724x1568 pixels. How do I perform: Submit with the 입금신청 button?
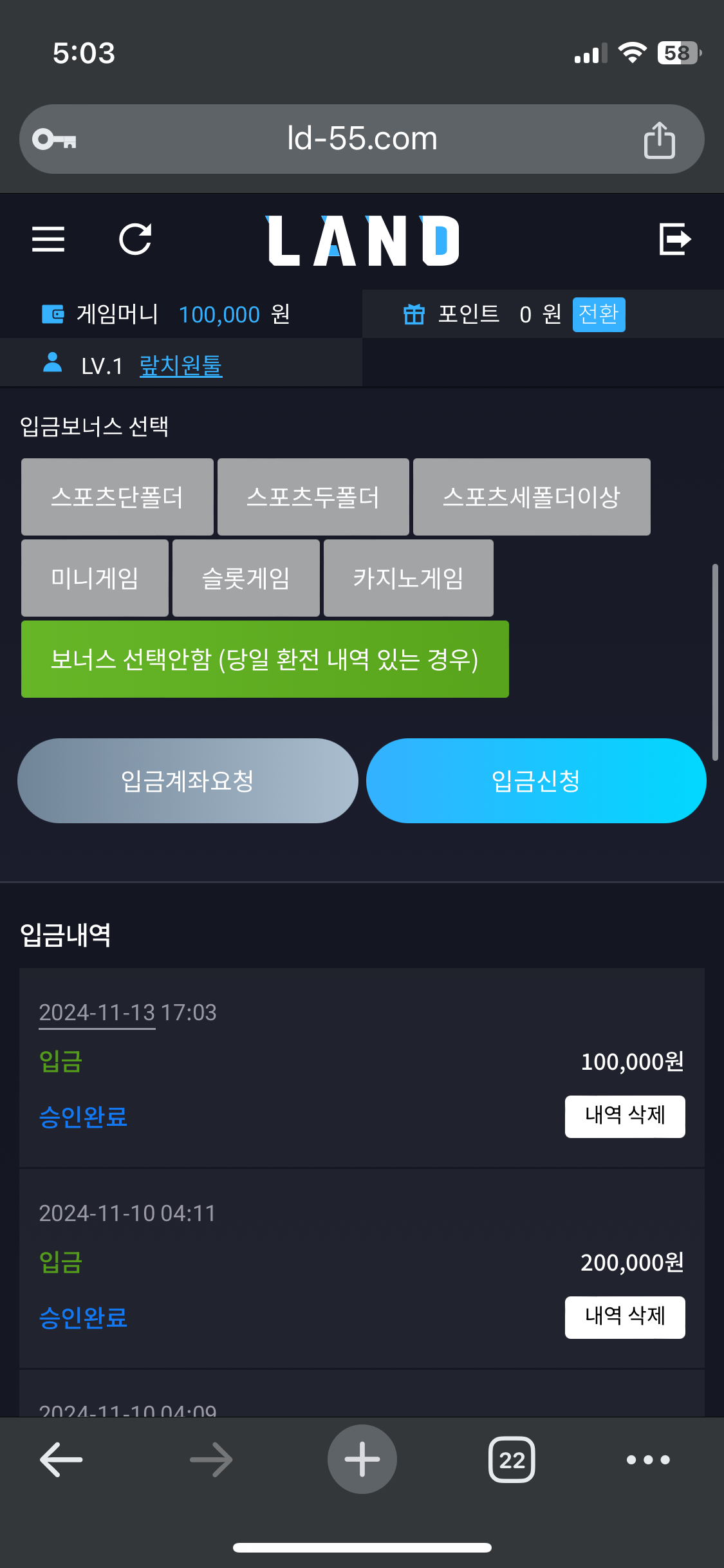[x=536, y=781]
